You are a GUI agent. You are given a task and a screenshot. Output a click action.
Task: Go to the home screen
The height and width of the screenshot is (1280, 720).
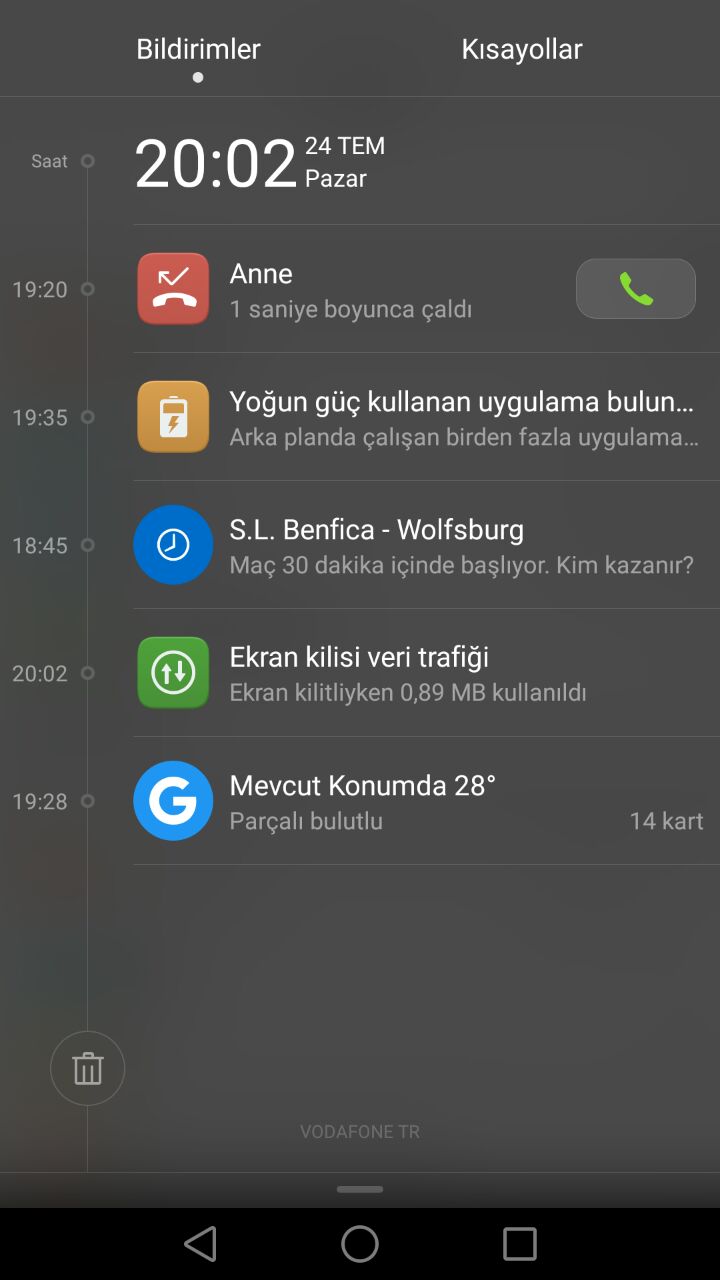click(360, 1244)
